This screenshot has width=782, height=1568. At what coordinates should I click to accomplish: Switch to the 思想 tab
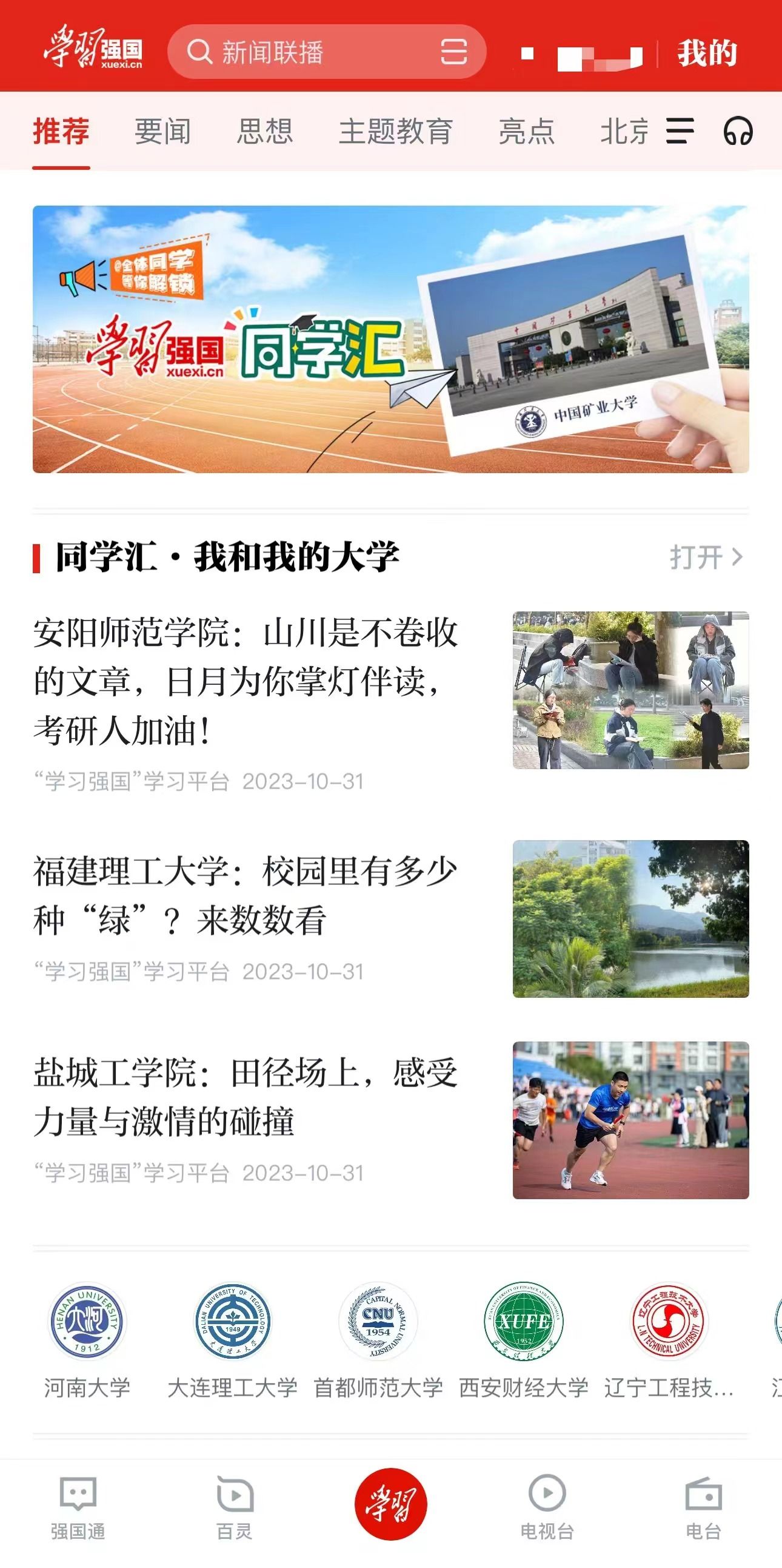coord(265,132)
